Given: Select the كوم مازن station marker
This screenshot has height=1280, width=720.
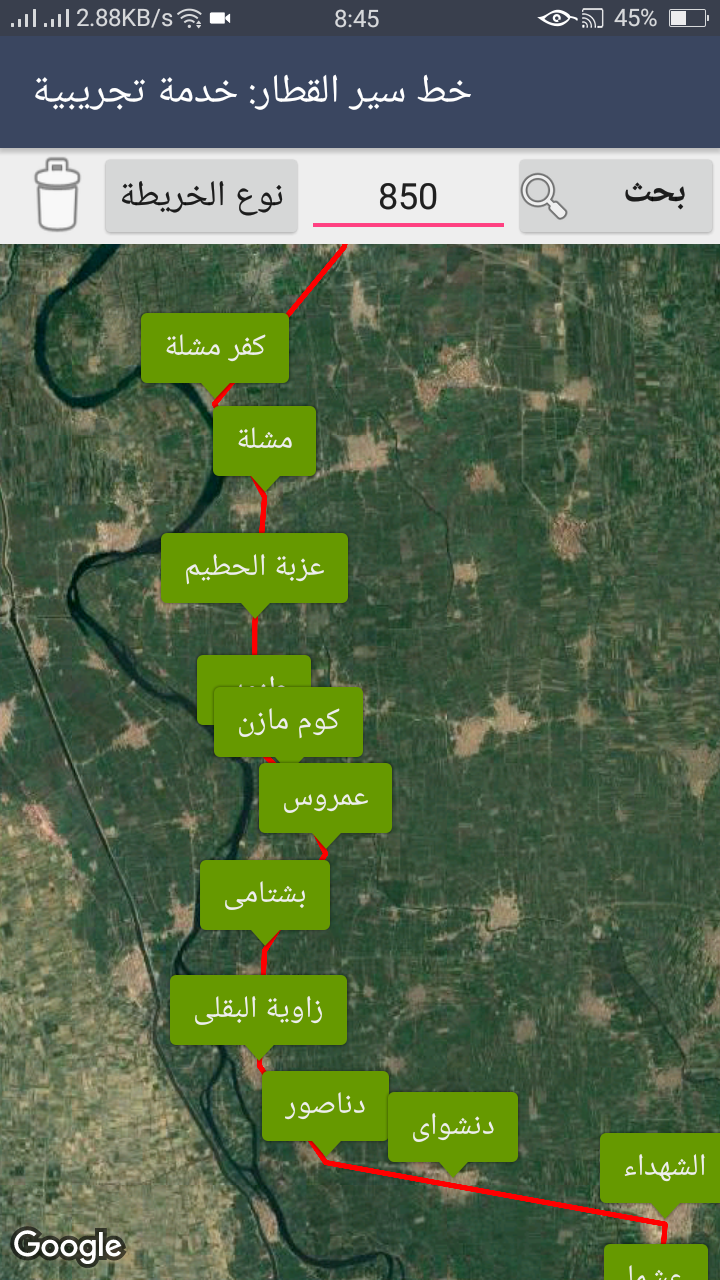Looking at the screenshot, I should (x=288, y=721).
